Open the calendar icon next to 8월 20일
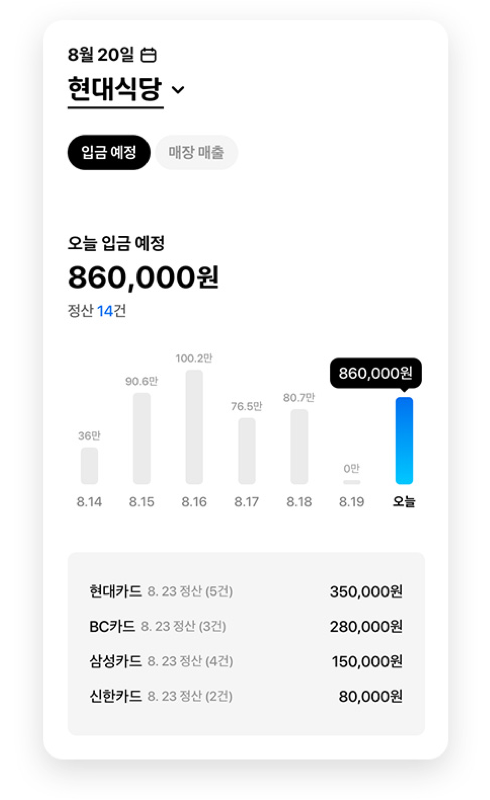Image resolution: width=490 pixels, height=800 pixels. [149, 55]
